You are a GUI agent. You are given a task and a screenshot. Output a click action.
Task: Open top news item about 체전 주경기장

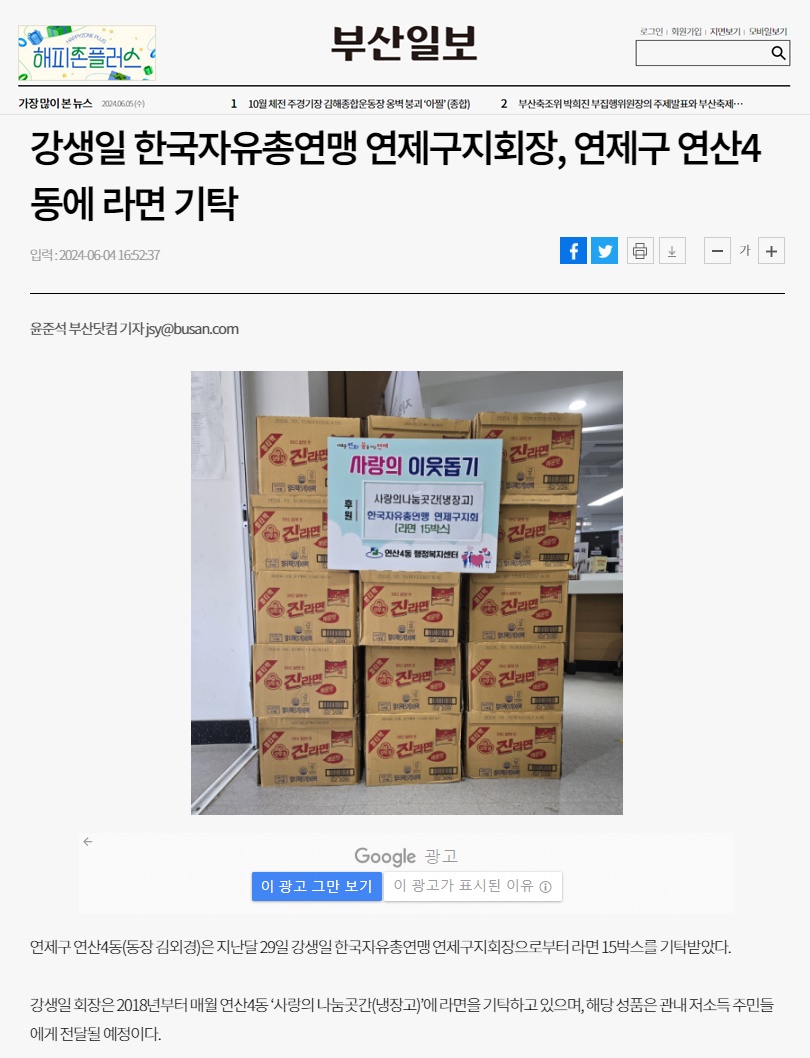pyautogui.click(x=359, y=104)
